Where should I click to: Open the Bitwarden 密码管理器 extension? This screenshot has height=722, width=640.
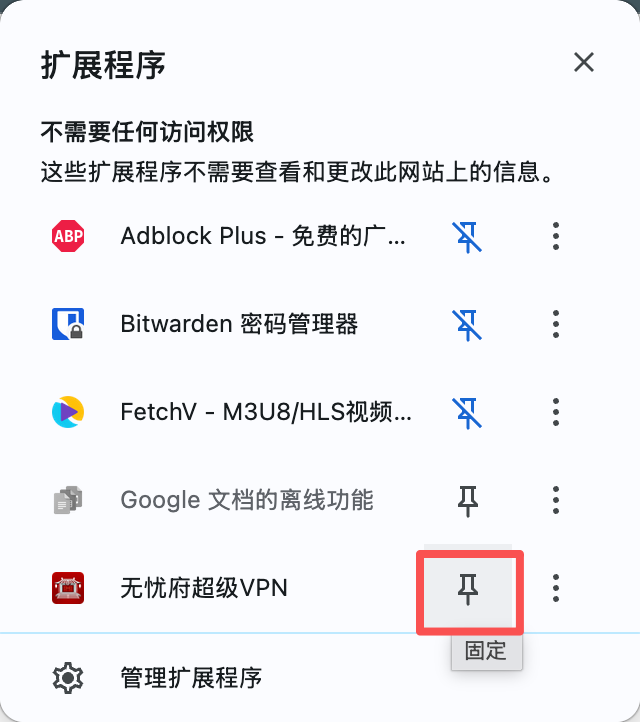point(240,324)
